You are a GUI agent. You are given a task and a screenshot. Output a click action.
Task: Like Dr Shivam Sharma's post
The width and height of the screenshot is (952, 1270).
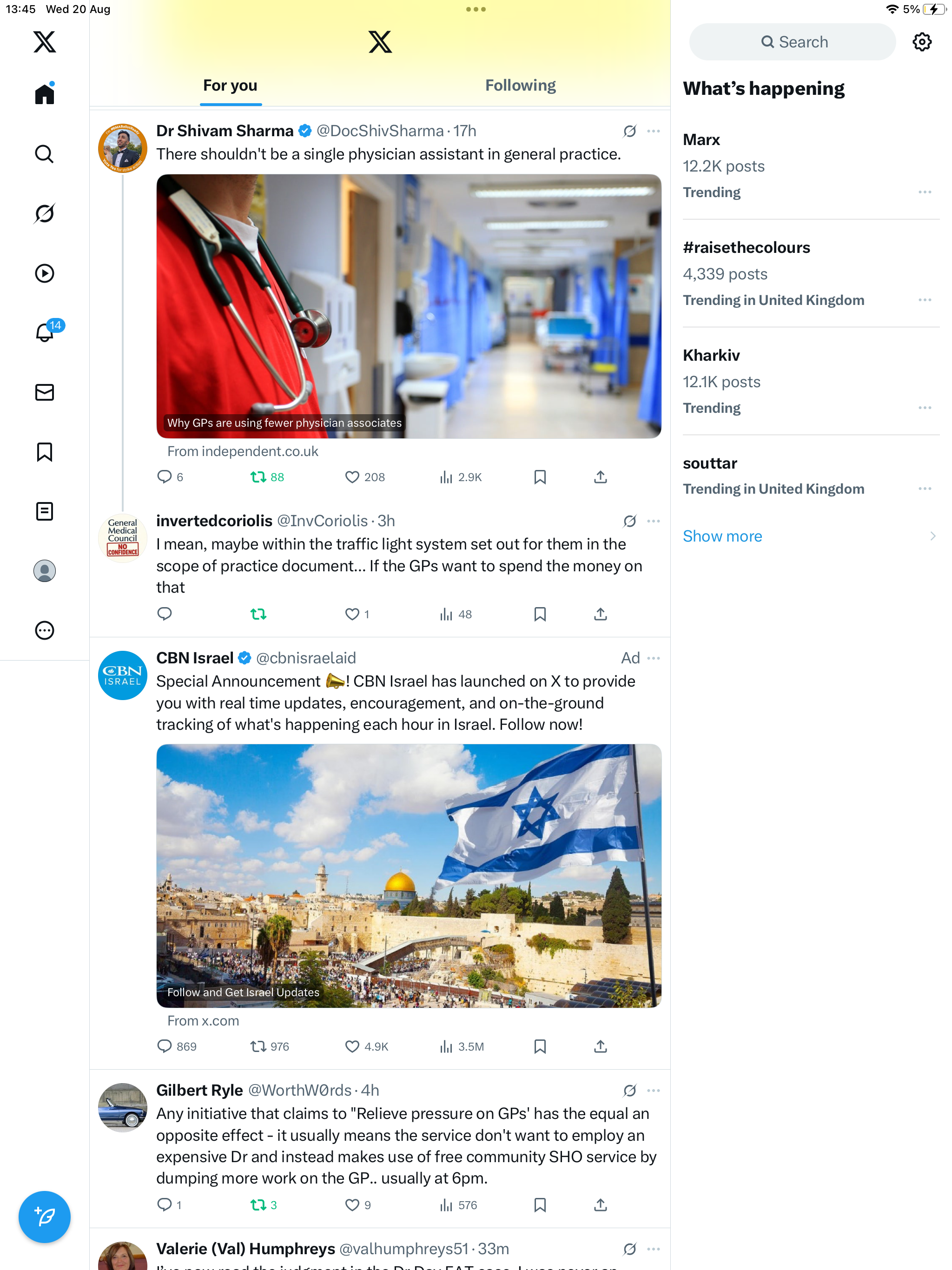tap(352, 477)
